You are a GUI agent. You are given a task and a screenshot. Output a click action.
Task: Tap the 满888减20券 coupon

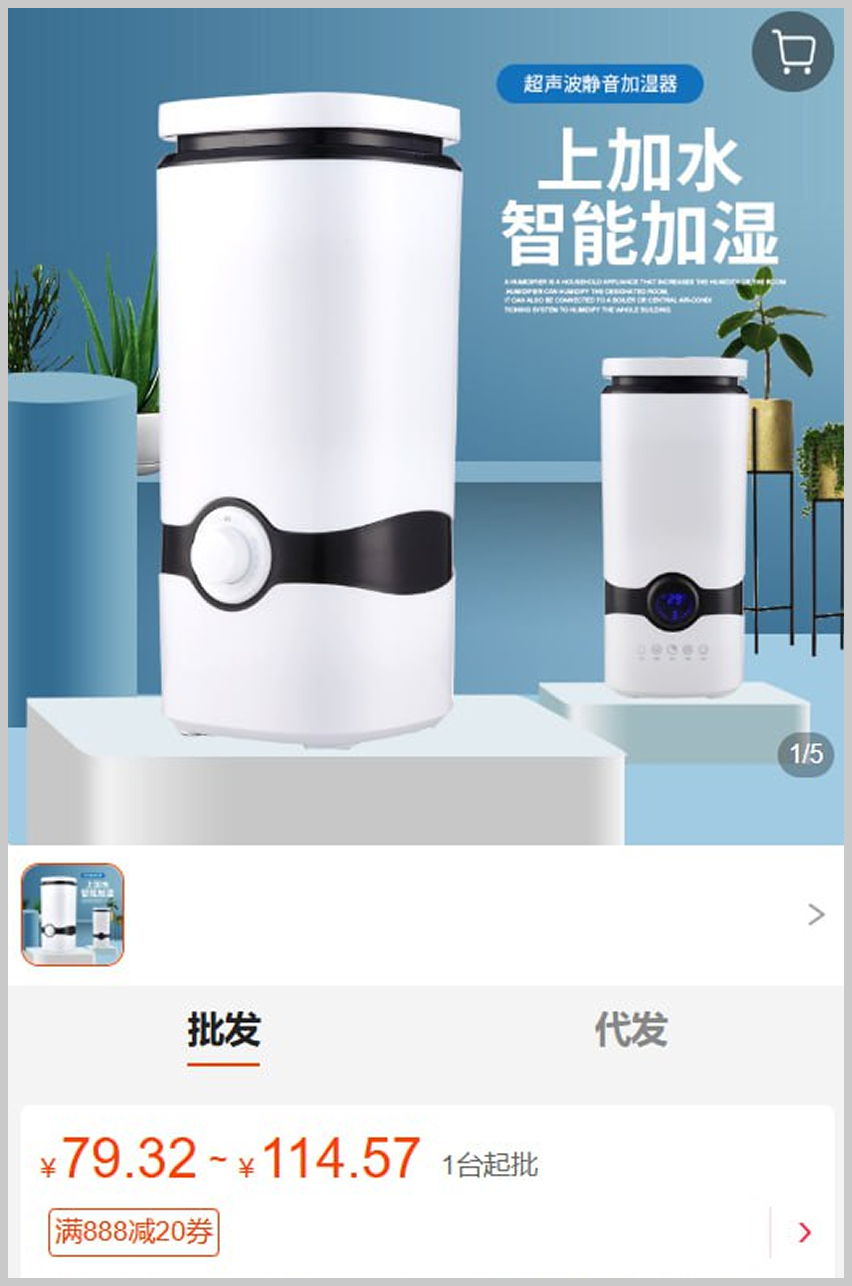click(134, 1232)
